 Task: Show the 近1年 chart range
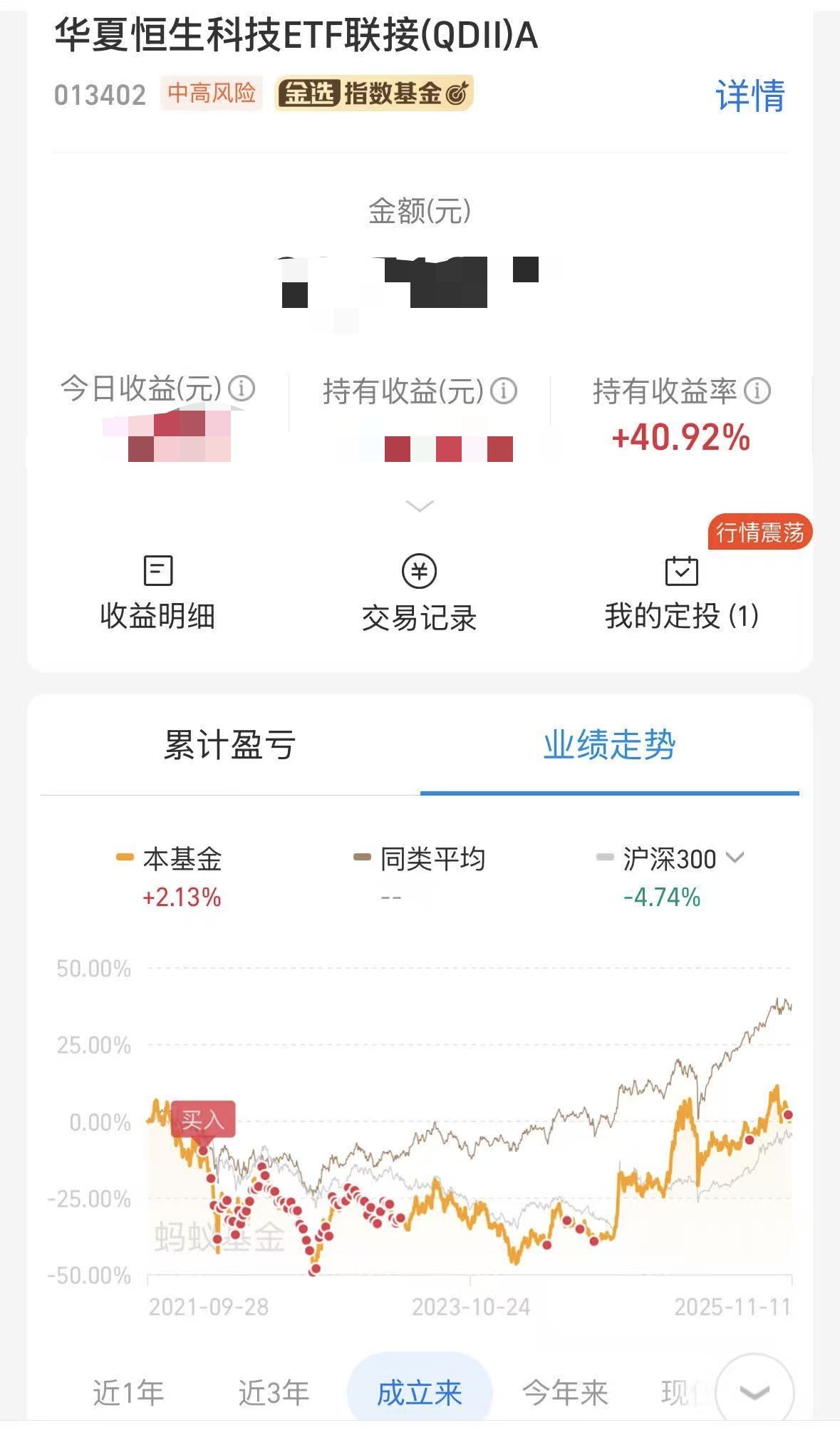tap(128, 1392)
